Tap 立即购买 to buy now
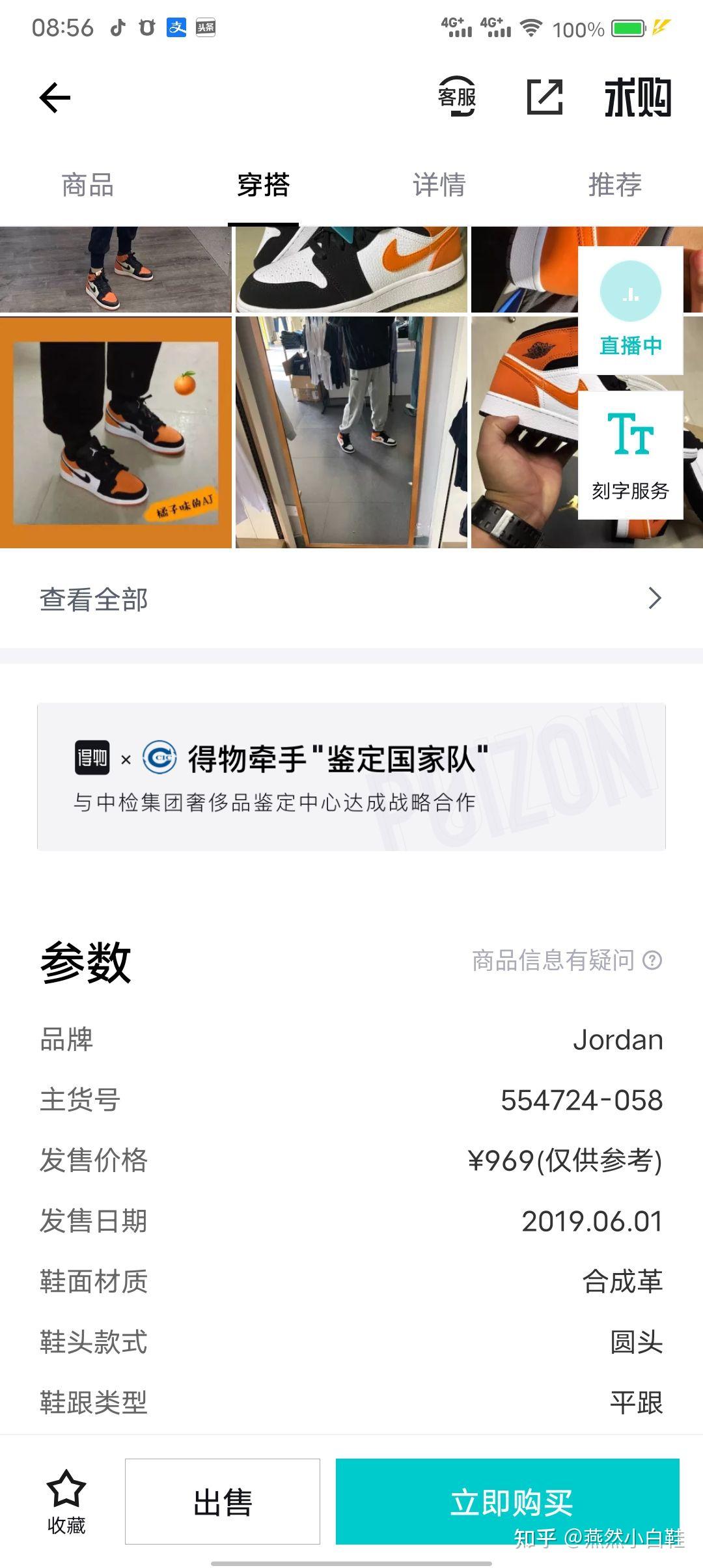 coord(508,1501)
